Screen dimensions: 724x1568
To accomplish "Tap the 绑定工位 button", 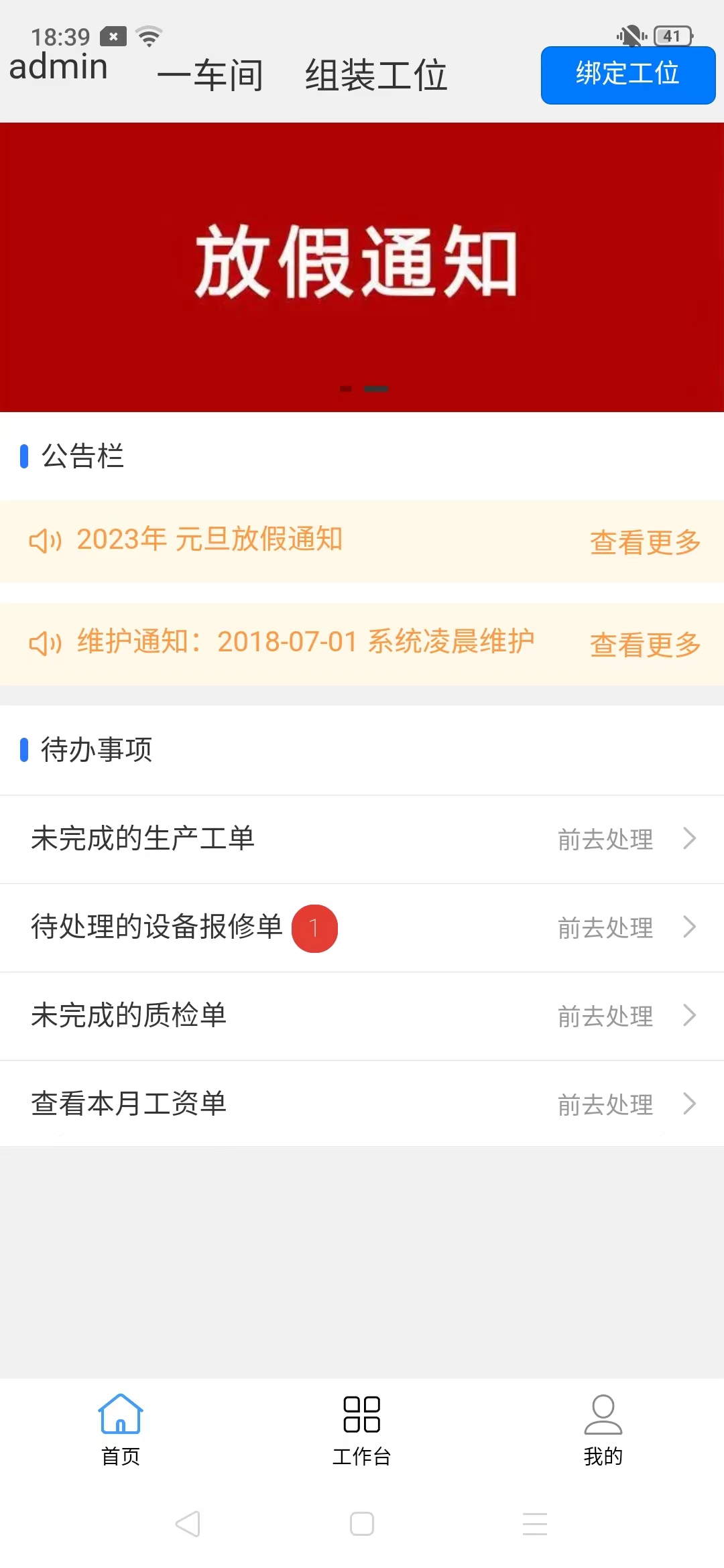I will [x=627, y=74].
